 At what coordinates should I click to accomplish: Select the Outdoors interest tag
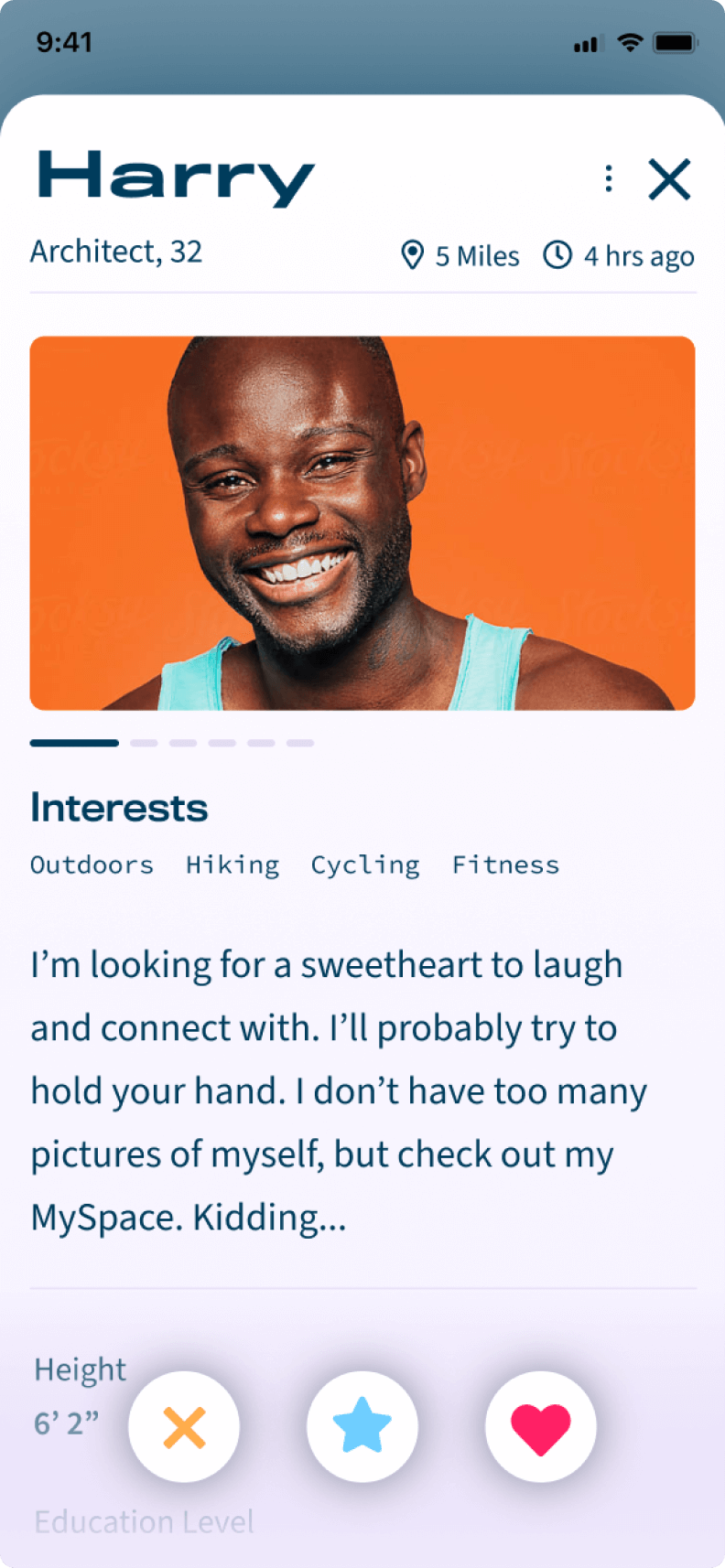pyautogui.click(x=92, y=865)
